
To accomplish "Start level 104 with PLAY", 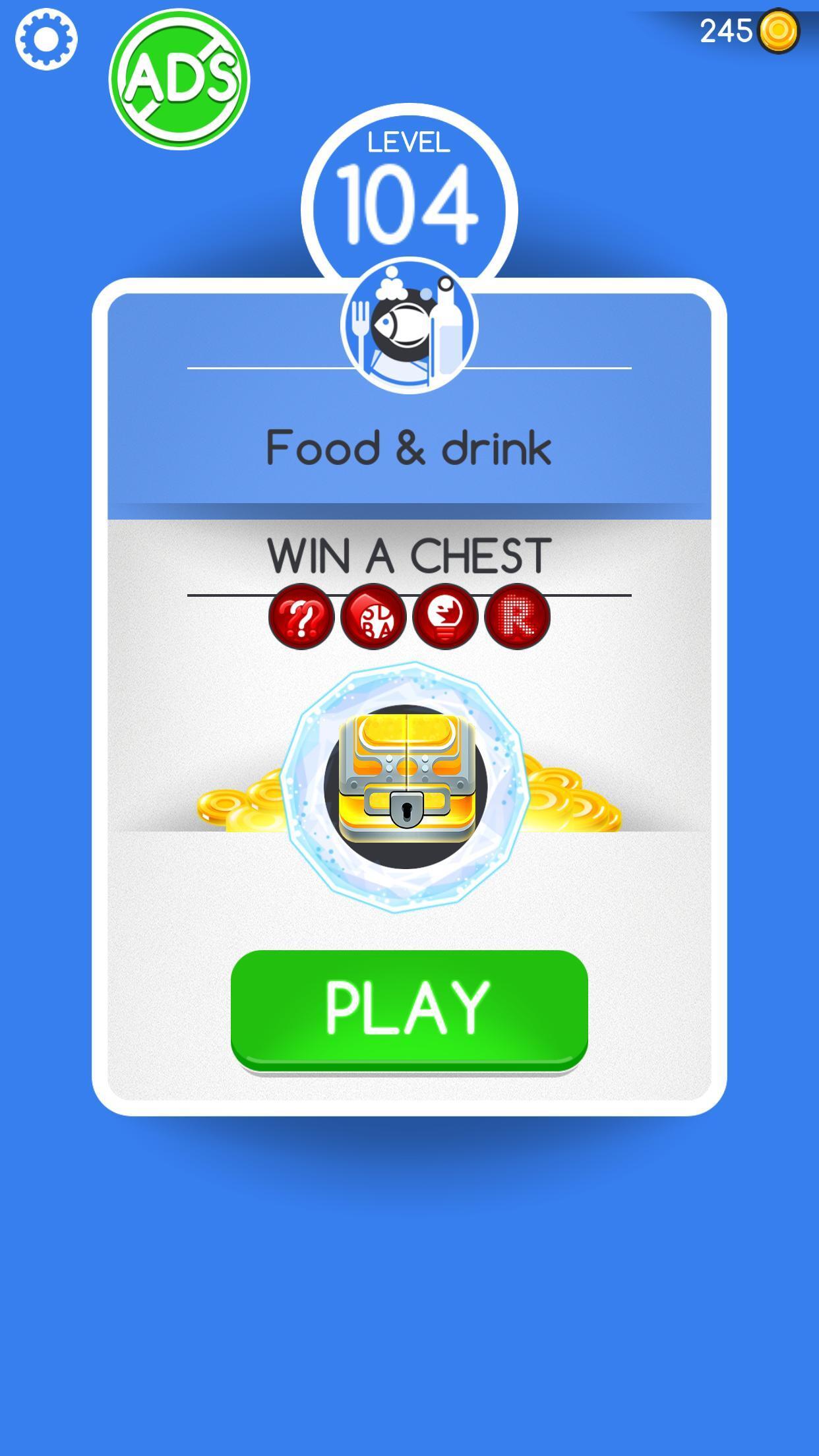I will 409,1008.
